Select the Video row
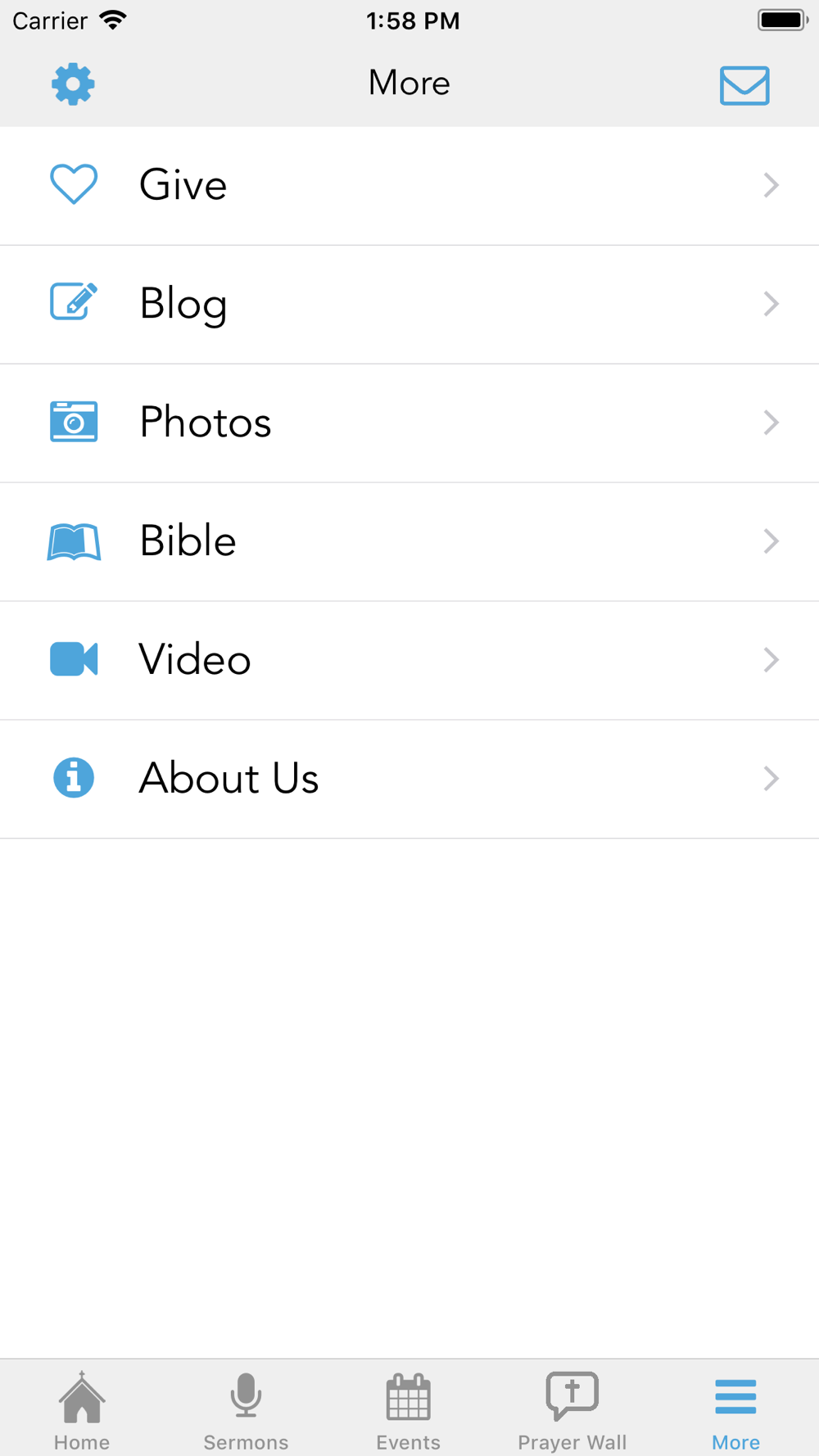Viewport: 819px width, 1456px height. (x=409, y=660)
